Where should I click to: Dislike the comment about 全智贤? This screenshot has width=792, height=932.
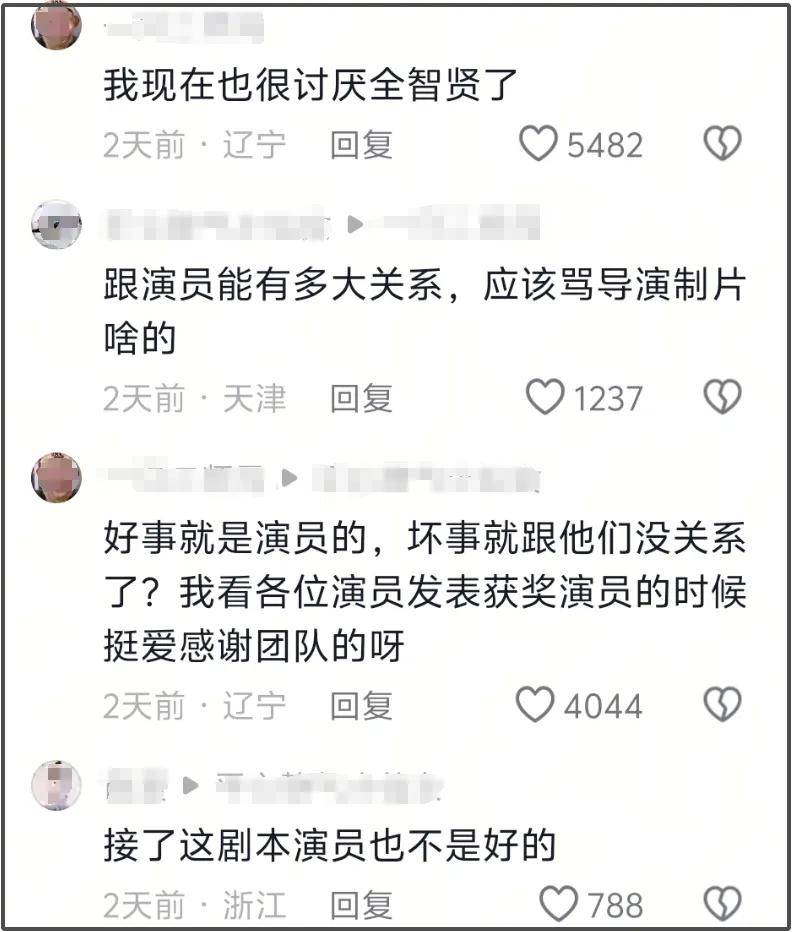pyautogui.click(x=722, y=145)
